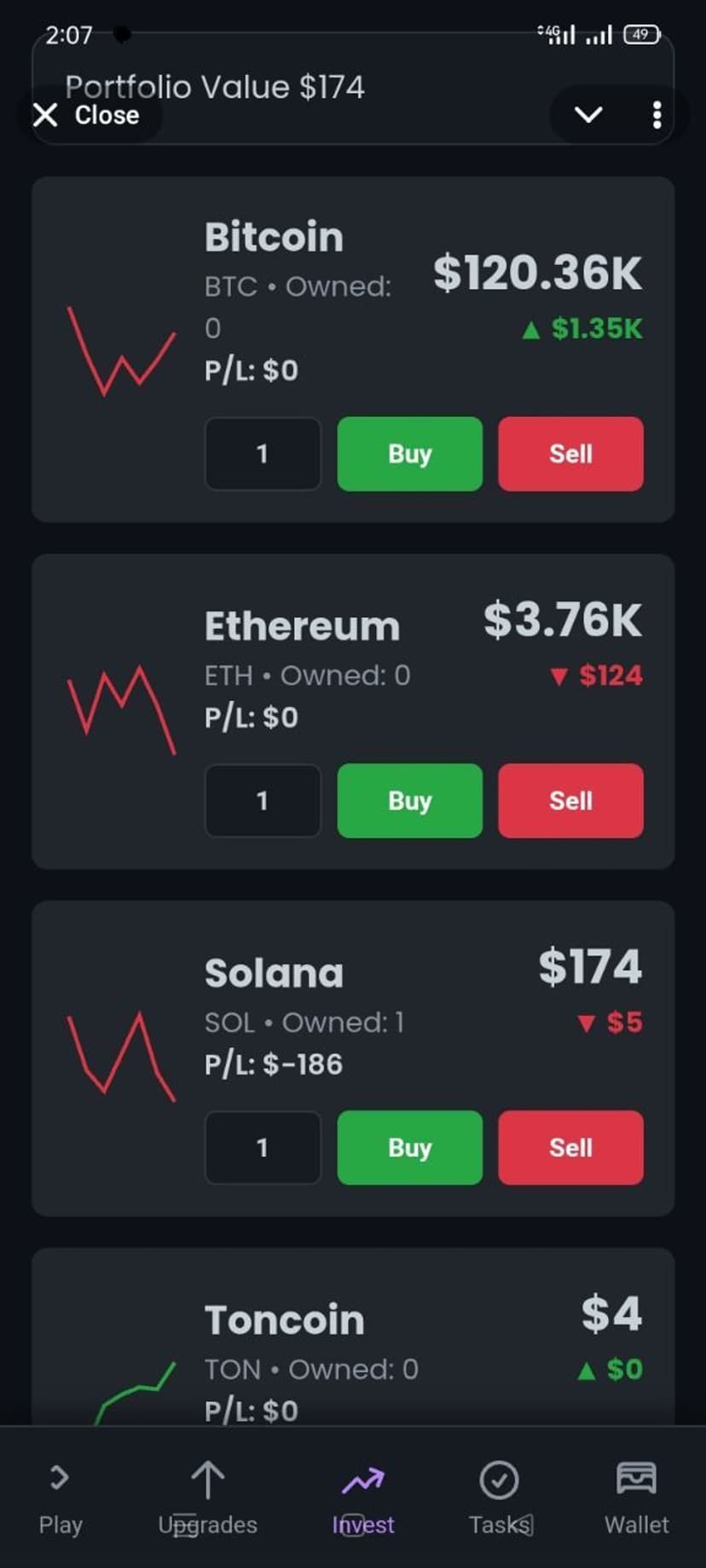Sell Solana
Image resolution: width=706 pixels, height=1568 pixels.
[570, 1147]
